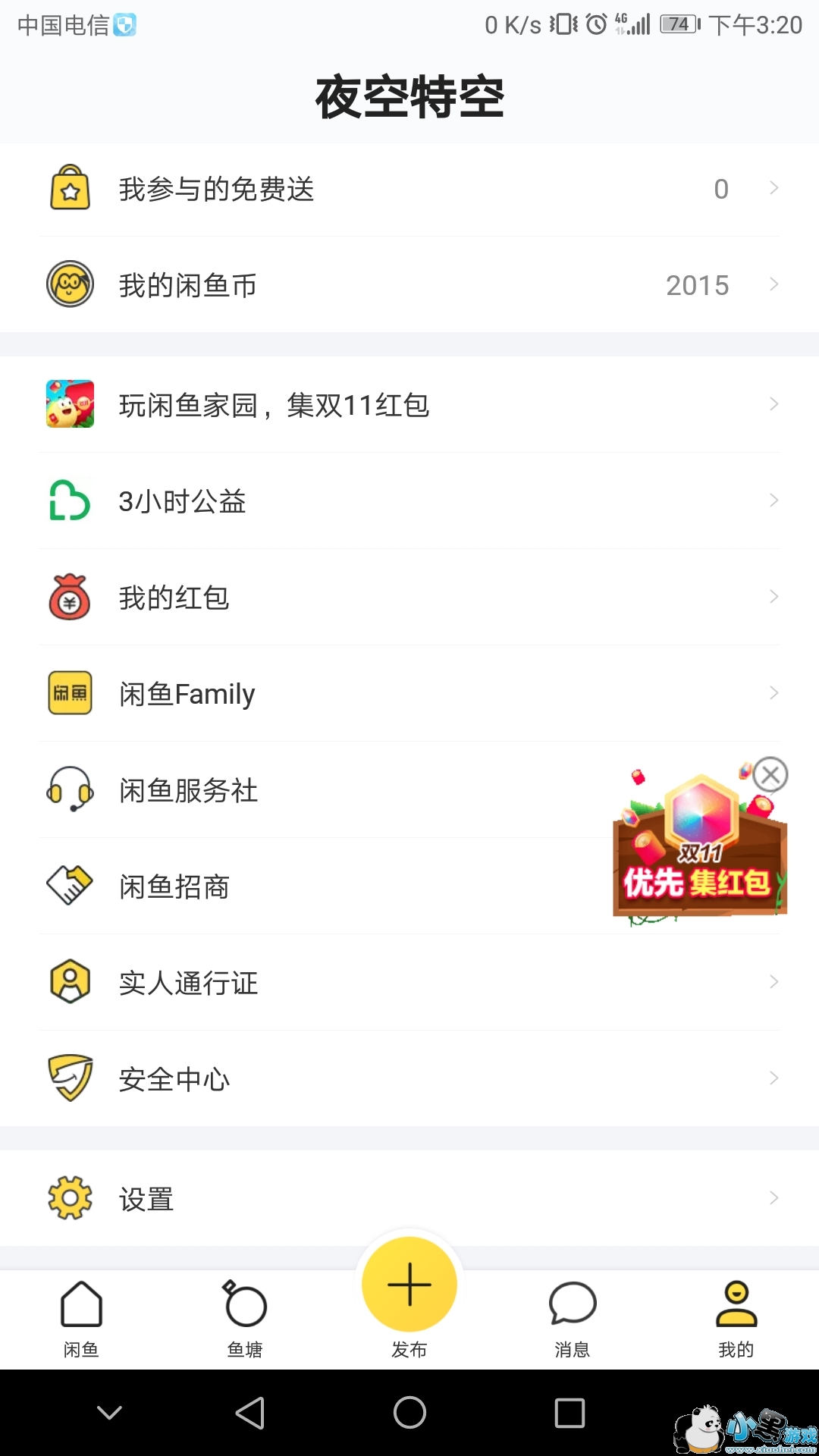Screen dimensions: 819x1456
Task: Tap the system home button
Action: [409, 1413]
